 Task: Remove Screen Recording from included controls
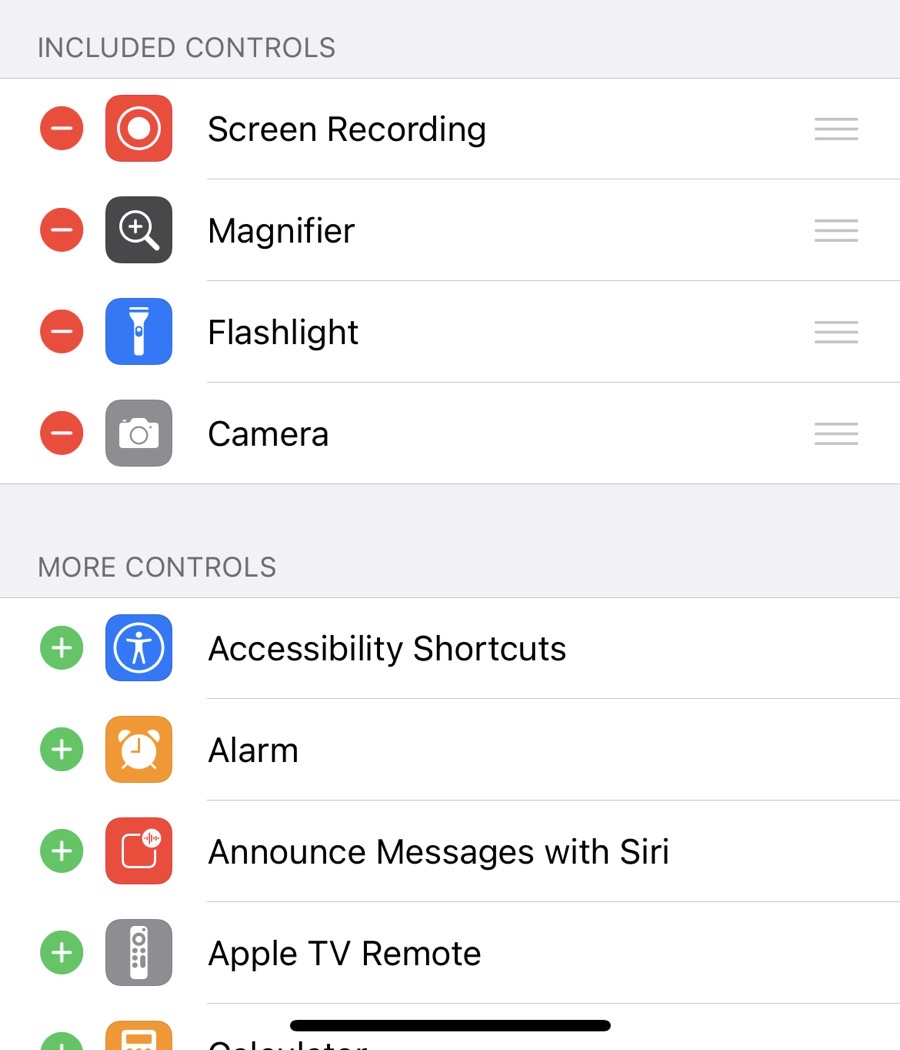pos(61,129)
